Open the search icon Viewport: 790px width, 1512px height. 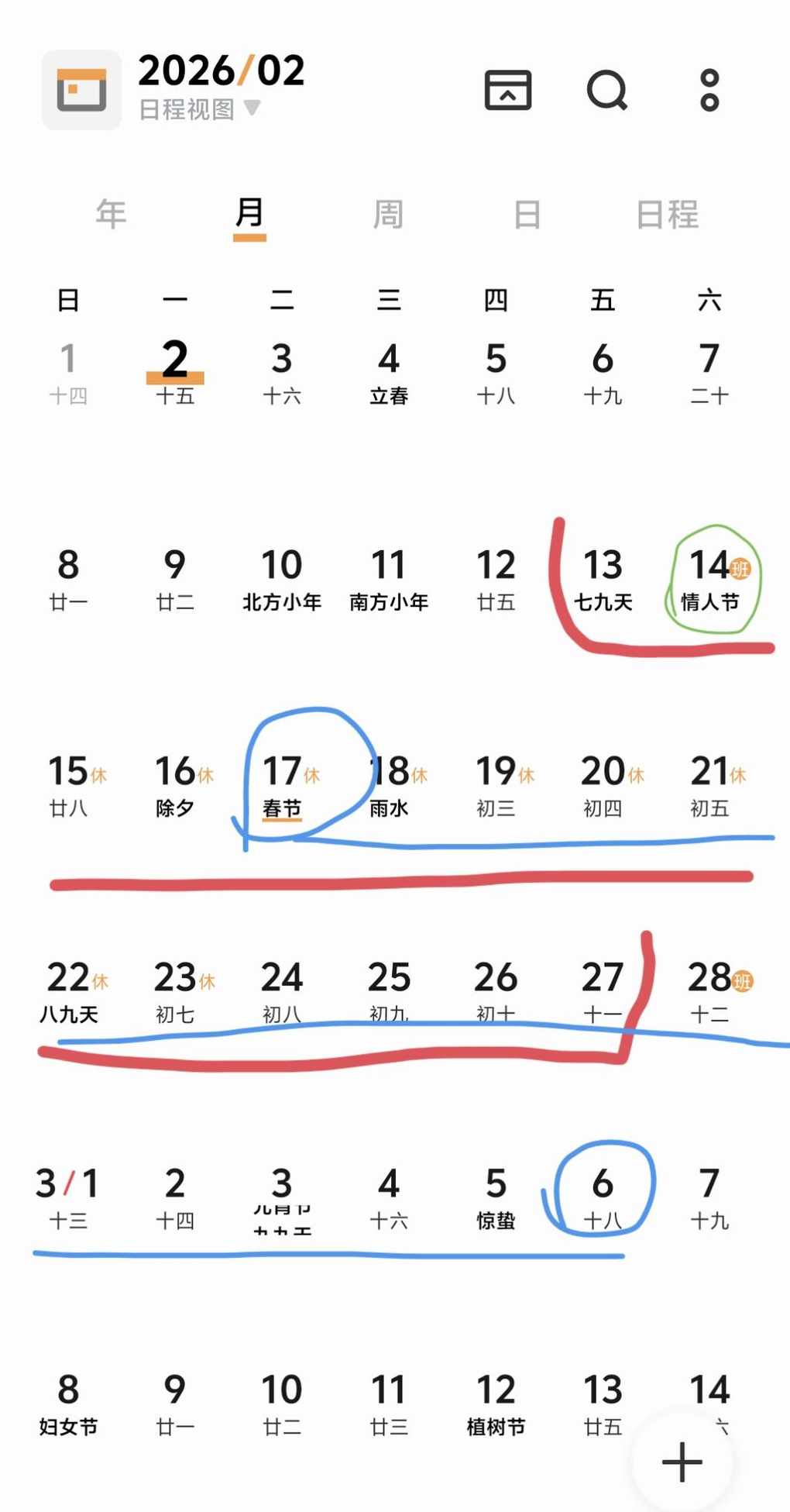(x=607, y=91)
